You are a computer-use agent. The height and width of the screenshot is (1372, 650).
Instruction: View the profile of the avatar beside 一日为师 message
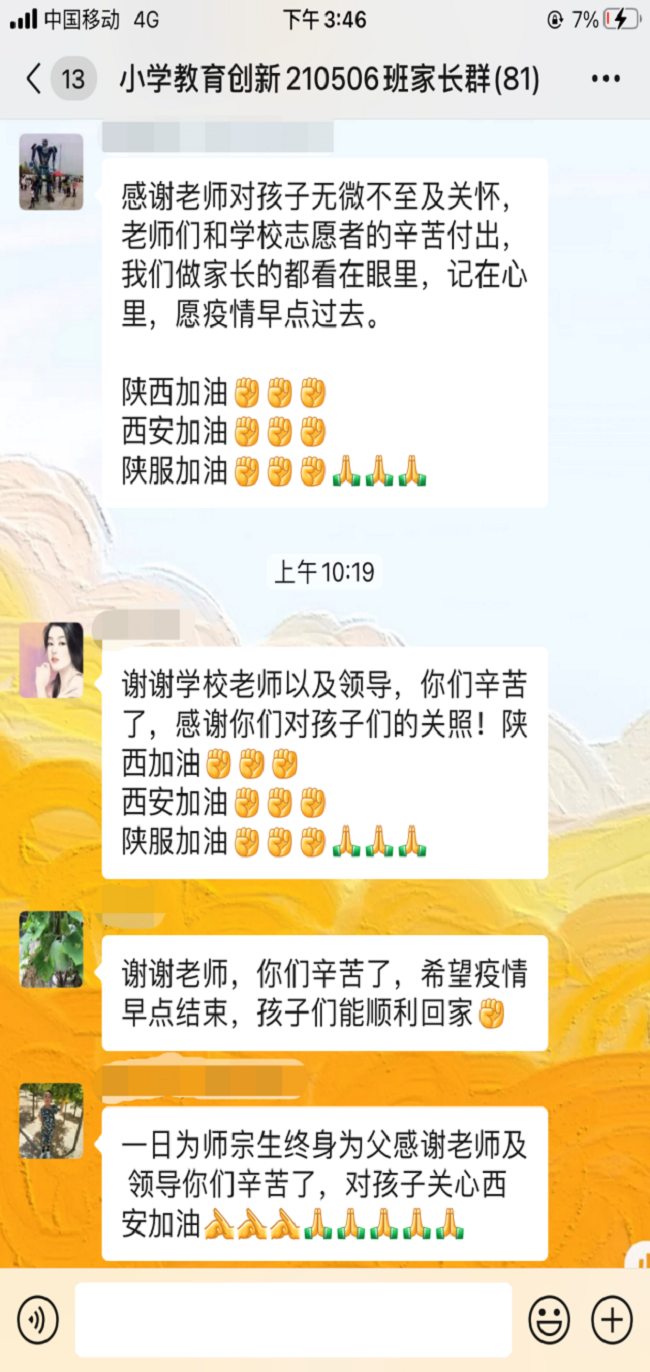pyautogui.click(x=51, y=1120)
